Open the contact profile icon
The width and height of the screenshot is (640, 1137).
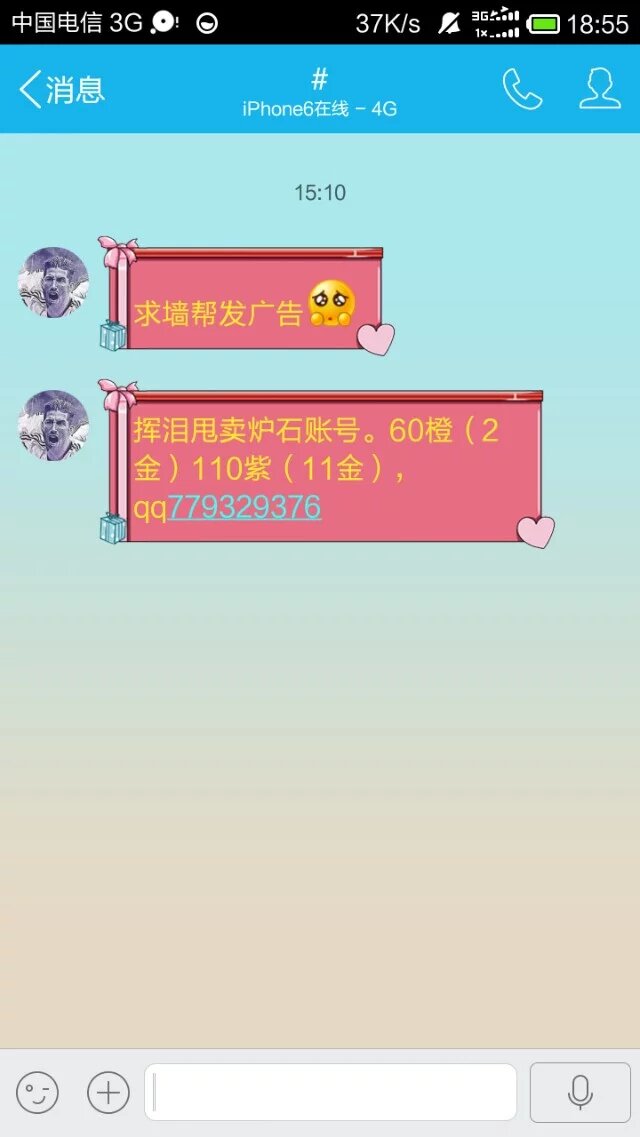click(600, 89)
